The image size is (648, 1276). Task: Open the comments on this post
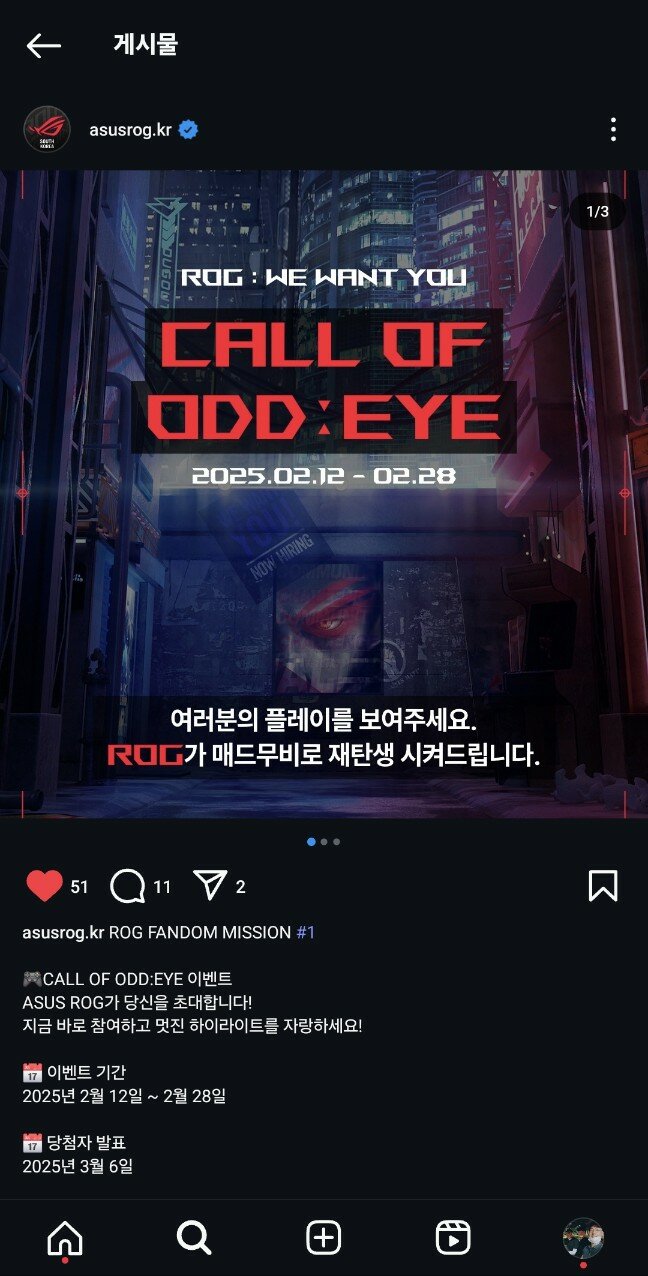[128, 886]
